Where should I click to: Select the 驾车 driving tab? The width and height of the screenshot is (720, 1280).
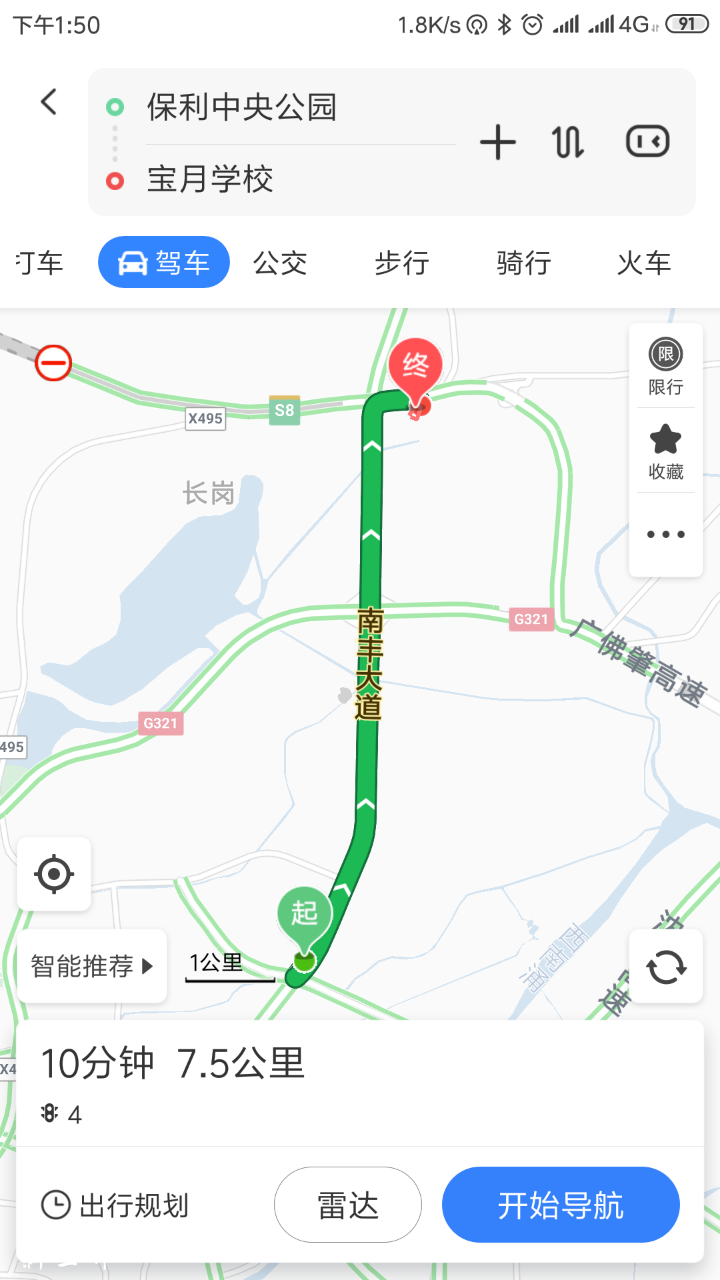[164, 263]
